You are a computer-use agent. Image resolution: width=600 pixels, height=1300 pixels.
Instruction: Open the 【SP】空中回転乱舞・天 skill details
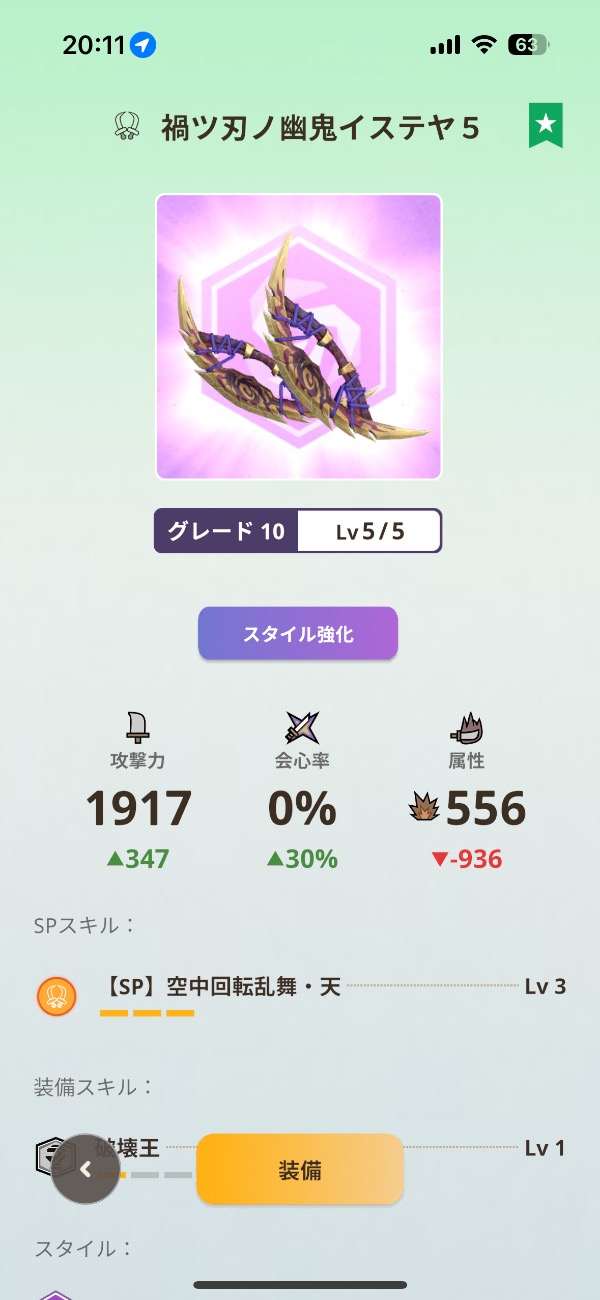pos(300,988)
